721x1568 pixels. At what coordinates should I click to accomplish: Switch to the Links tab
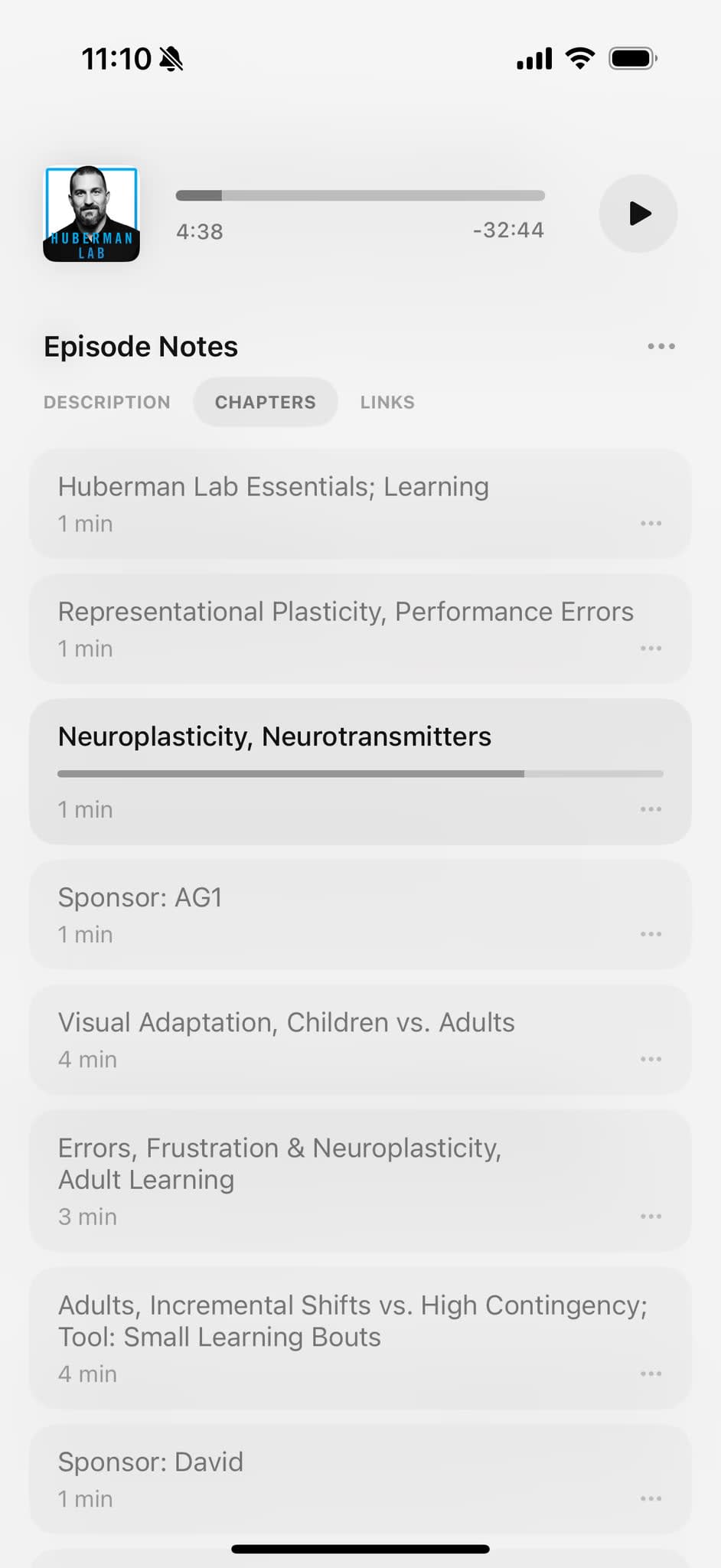[x=387, y=402]
